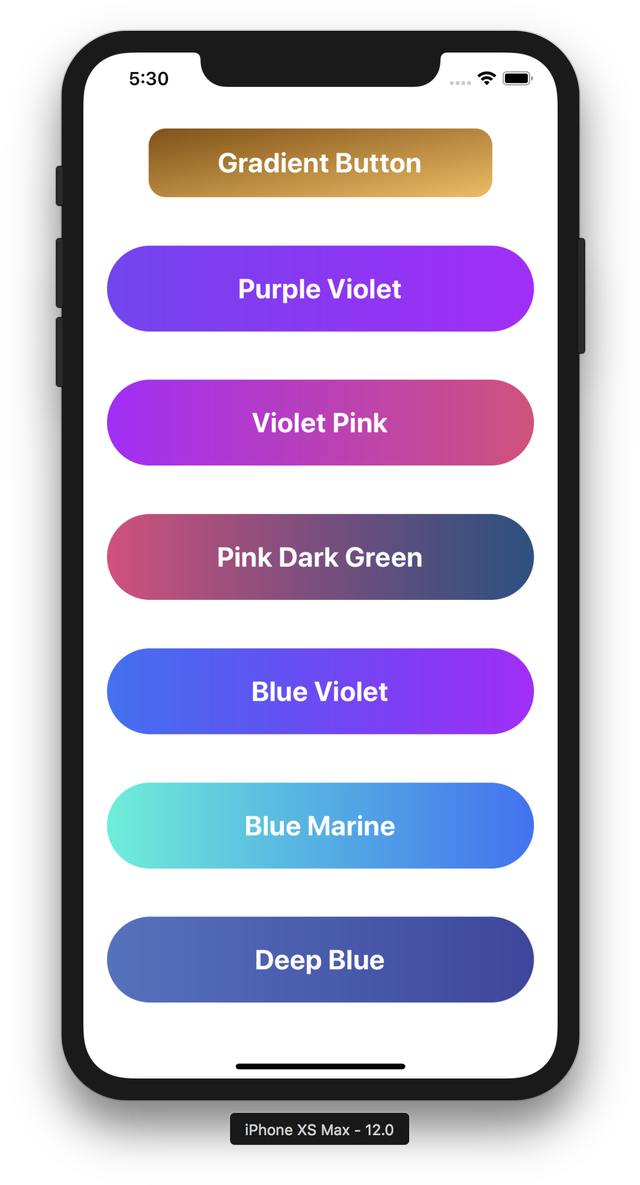Select the Blue Violet button
The width and height of the screenshot is (640, 1185).
point(320,692)
